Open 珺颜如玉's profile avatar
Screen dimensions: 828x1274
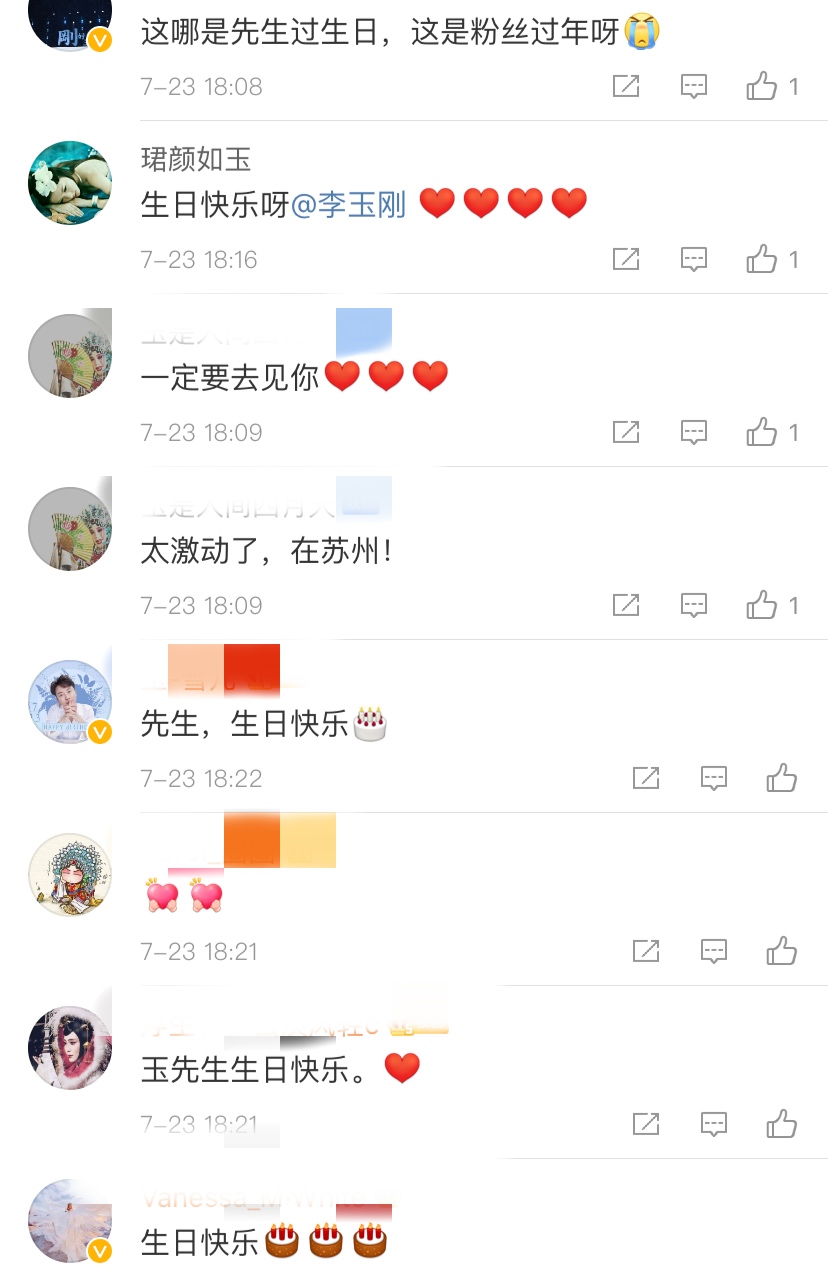(x=70, y=183)
